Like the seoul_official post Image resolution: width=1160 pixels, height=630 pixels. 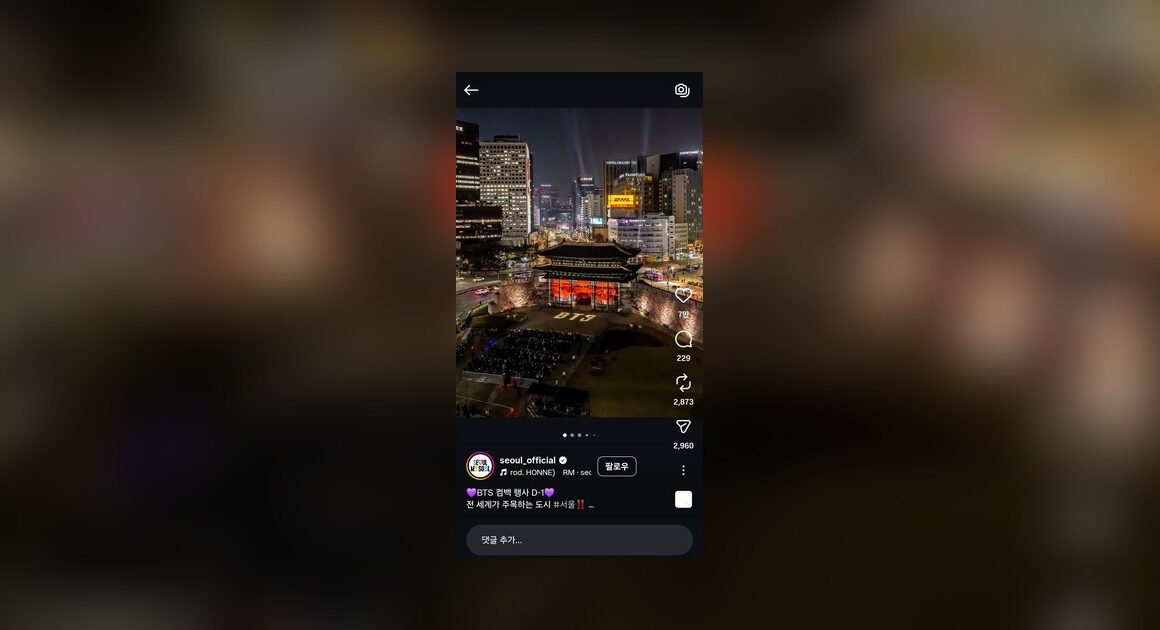click(683, 296)
